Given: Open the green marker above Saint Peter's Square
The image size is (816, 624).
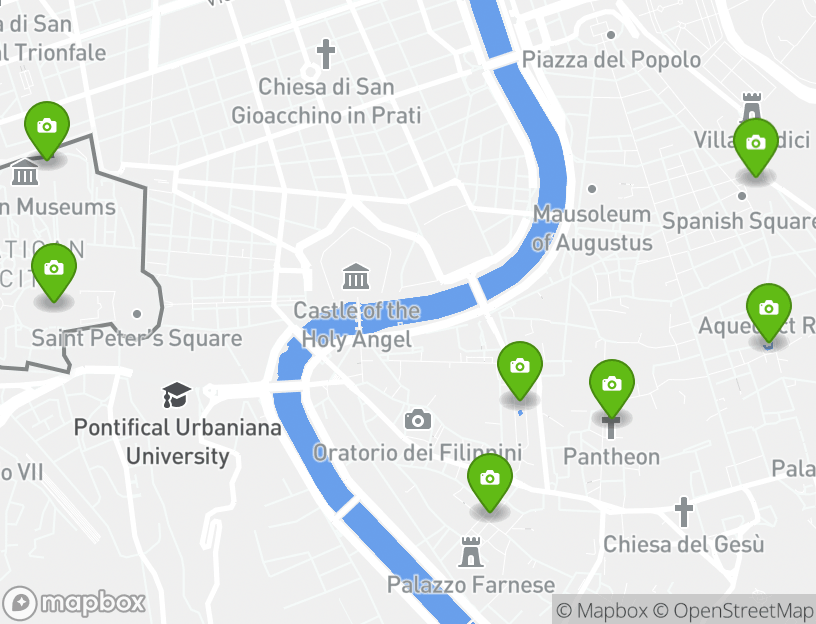Looking at the screenshot, I should tap(54, 269).
